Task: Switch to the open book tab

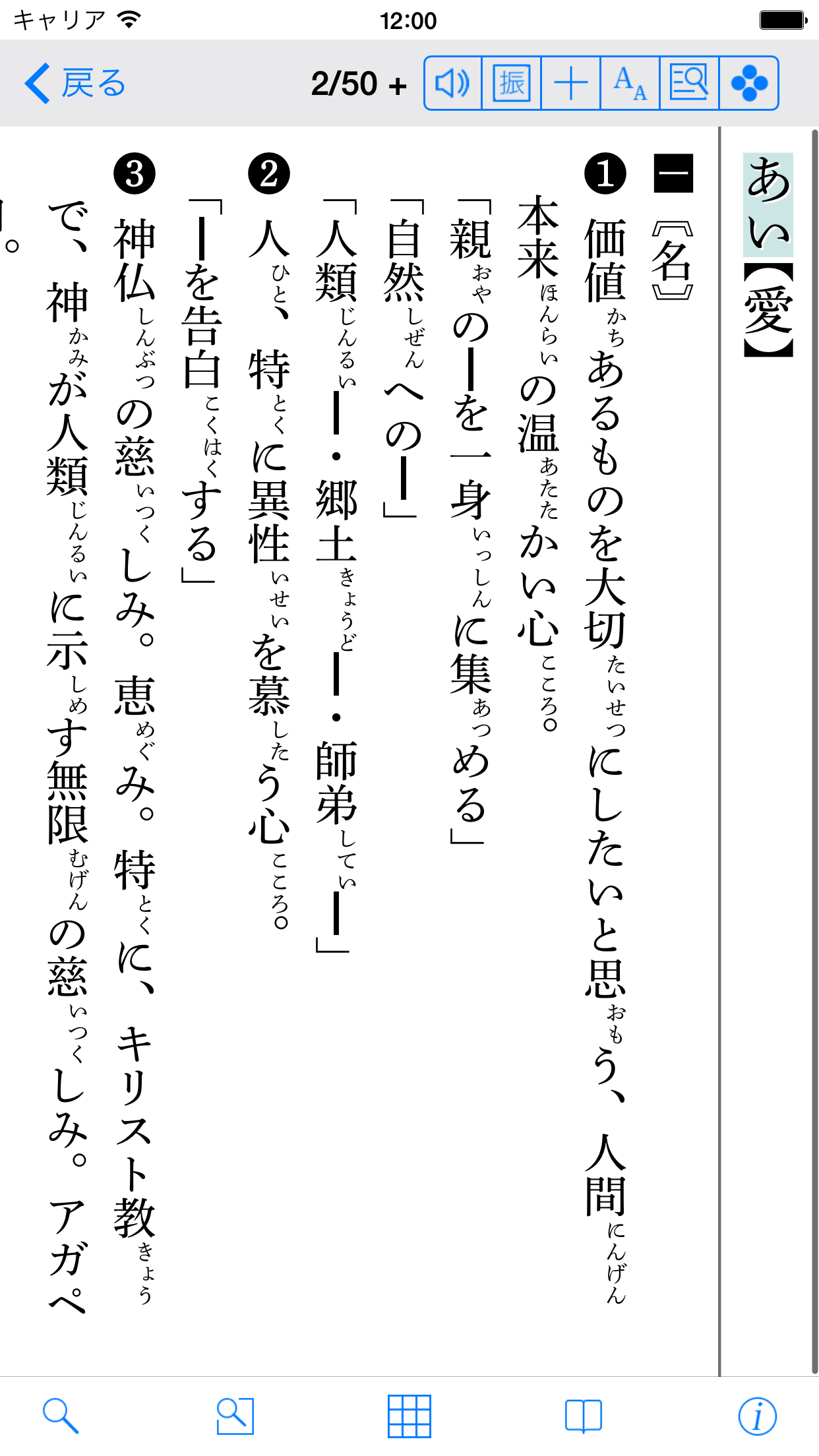Action: click(584, 1416)
